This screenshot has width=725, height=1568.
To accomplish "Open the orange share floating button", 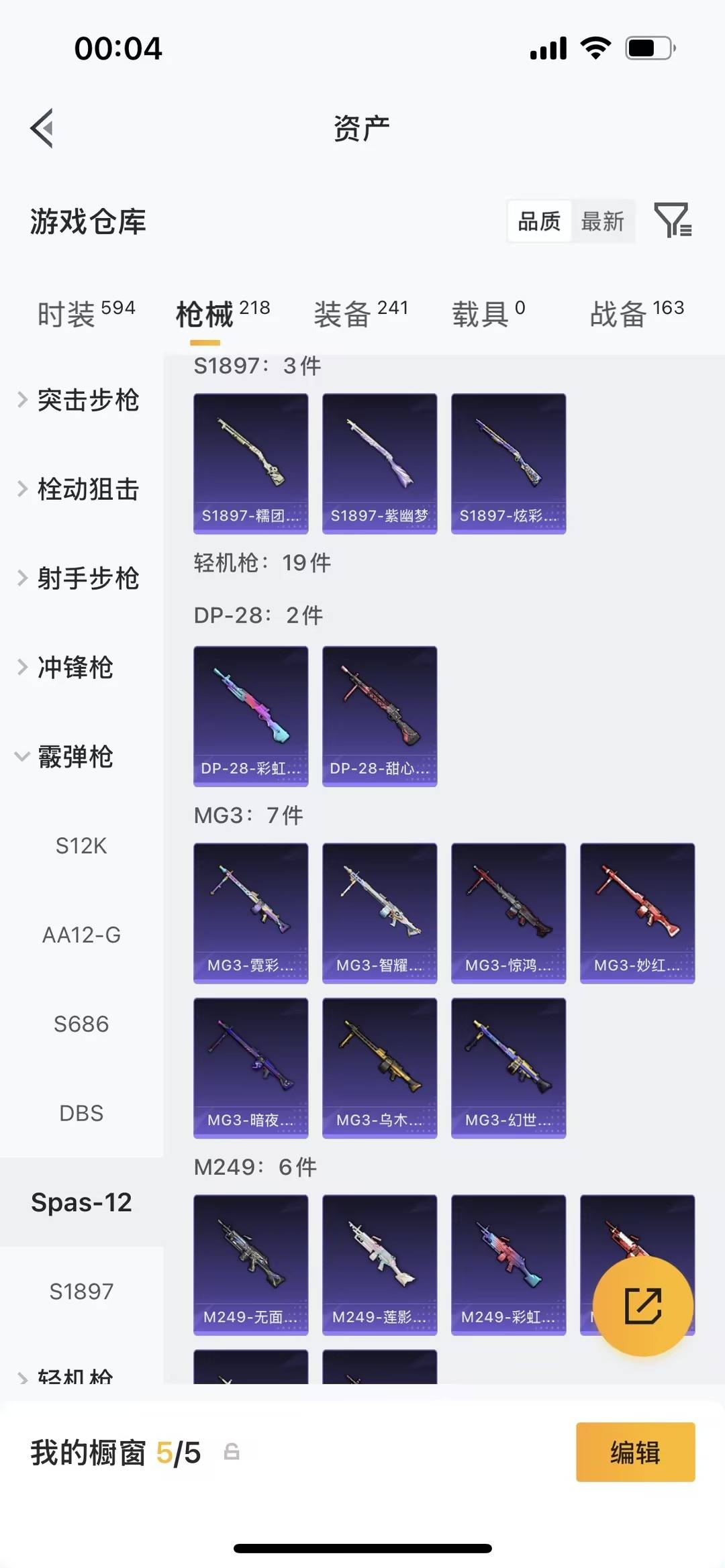I will (x=642, y=1304).
